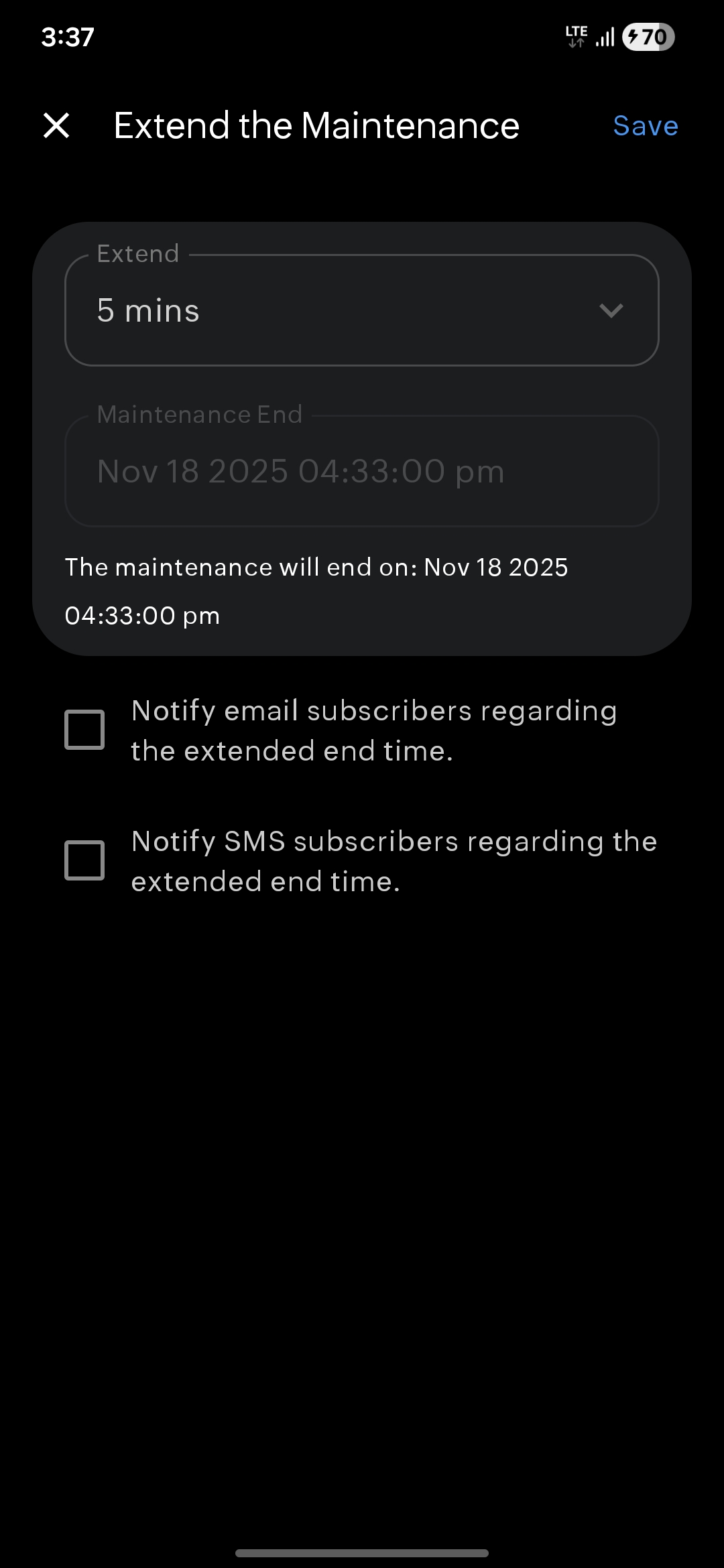Check the notify SMS subscribers box
Screen dimensions: 724x1568
pos(84,860)
